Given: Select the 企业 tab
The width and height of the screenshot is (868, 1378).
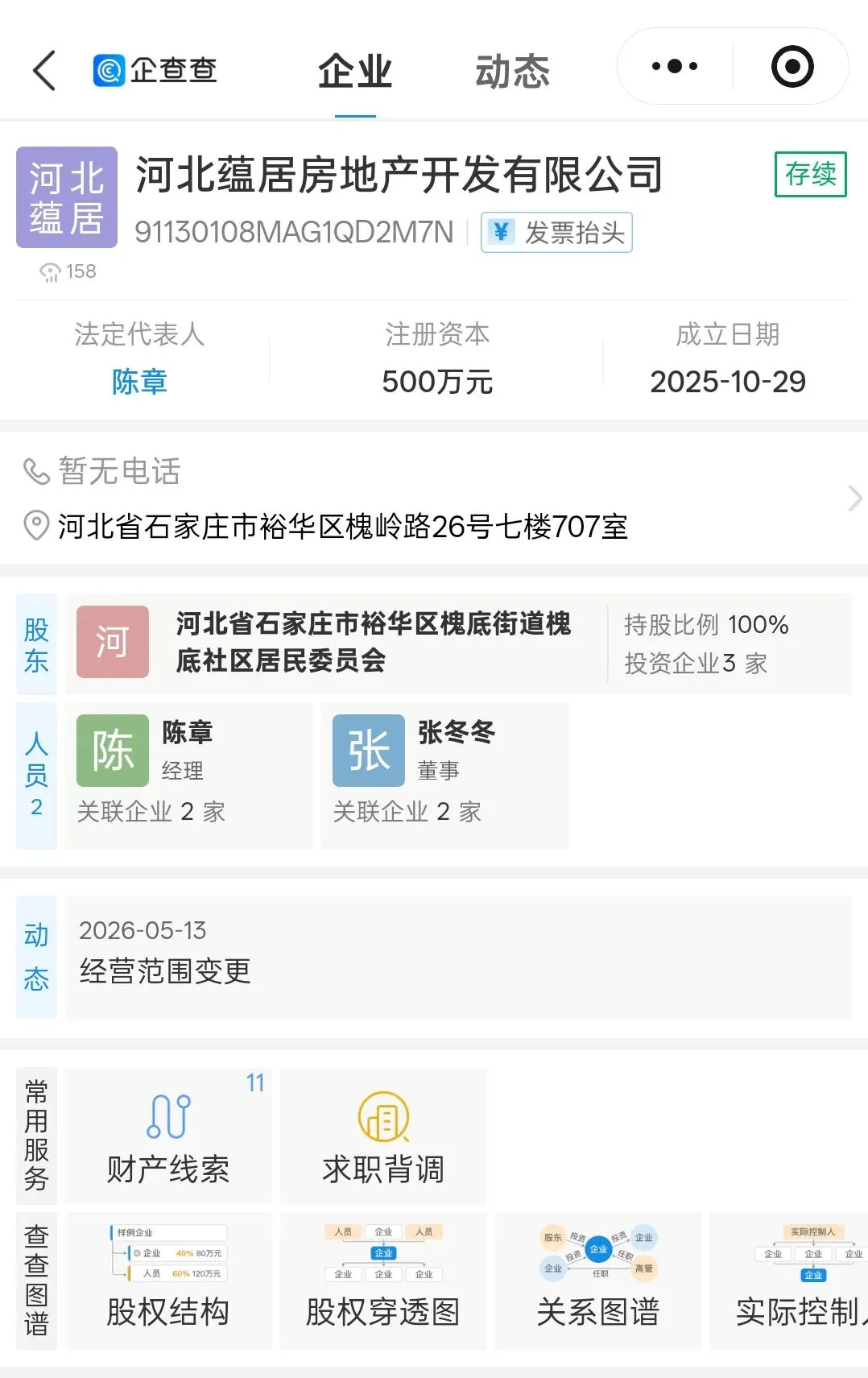Looking at the screenshot, I should pos(355,72).
